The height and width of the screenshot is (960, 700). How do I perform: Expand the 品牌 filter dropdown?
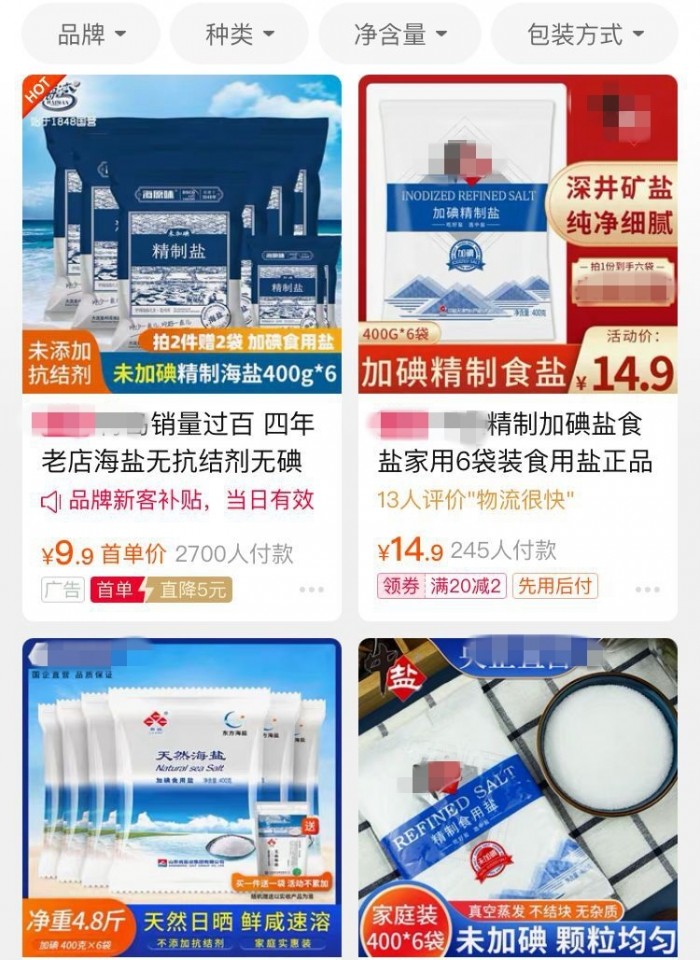pyautogui.click(x=91, y=34)
